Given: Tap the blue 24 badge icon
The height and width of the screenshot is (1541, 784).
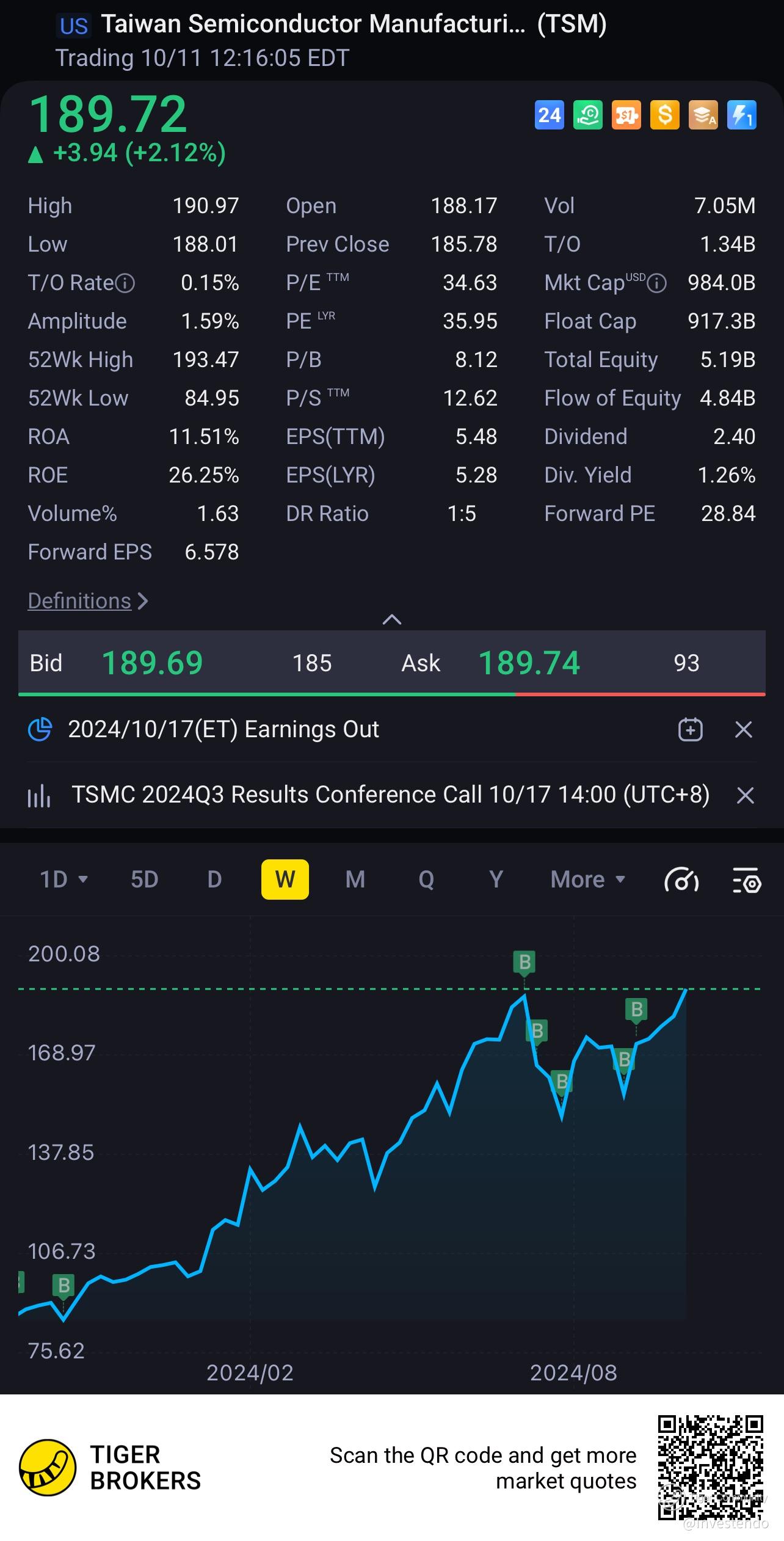Looking at the screenshot, I should (549, 115).
